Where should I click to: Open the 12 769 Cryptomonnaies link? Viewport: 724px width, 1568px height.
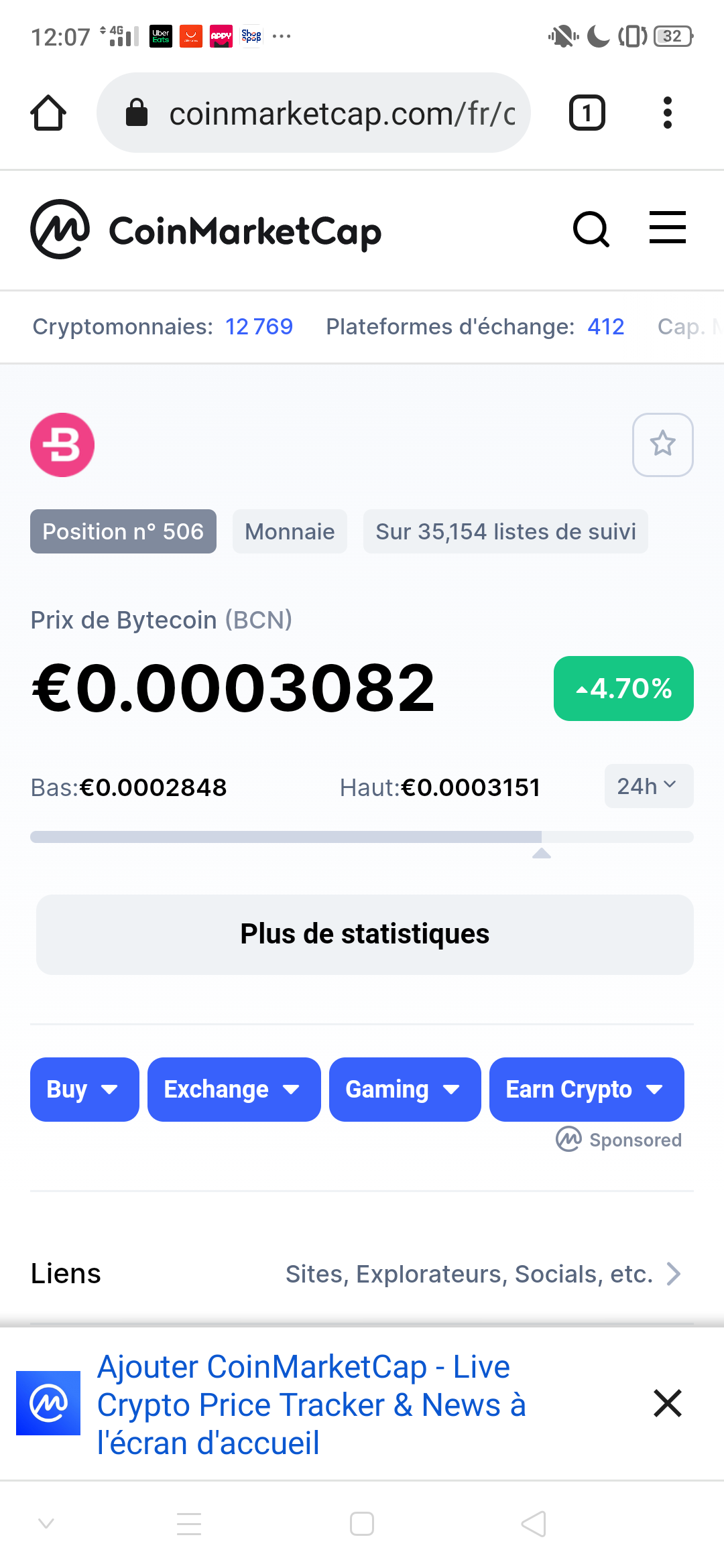(259, 327)
